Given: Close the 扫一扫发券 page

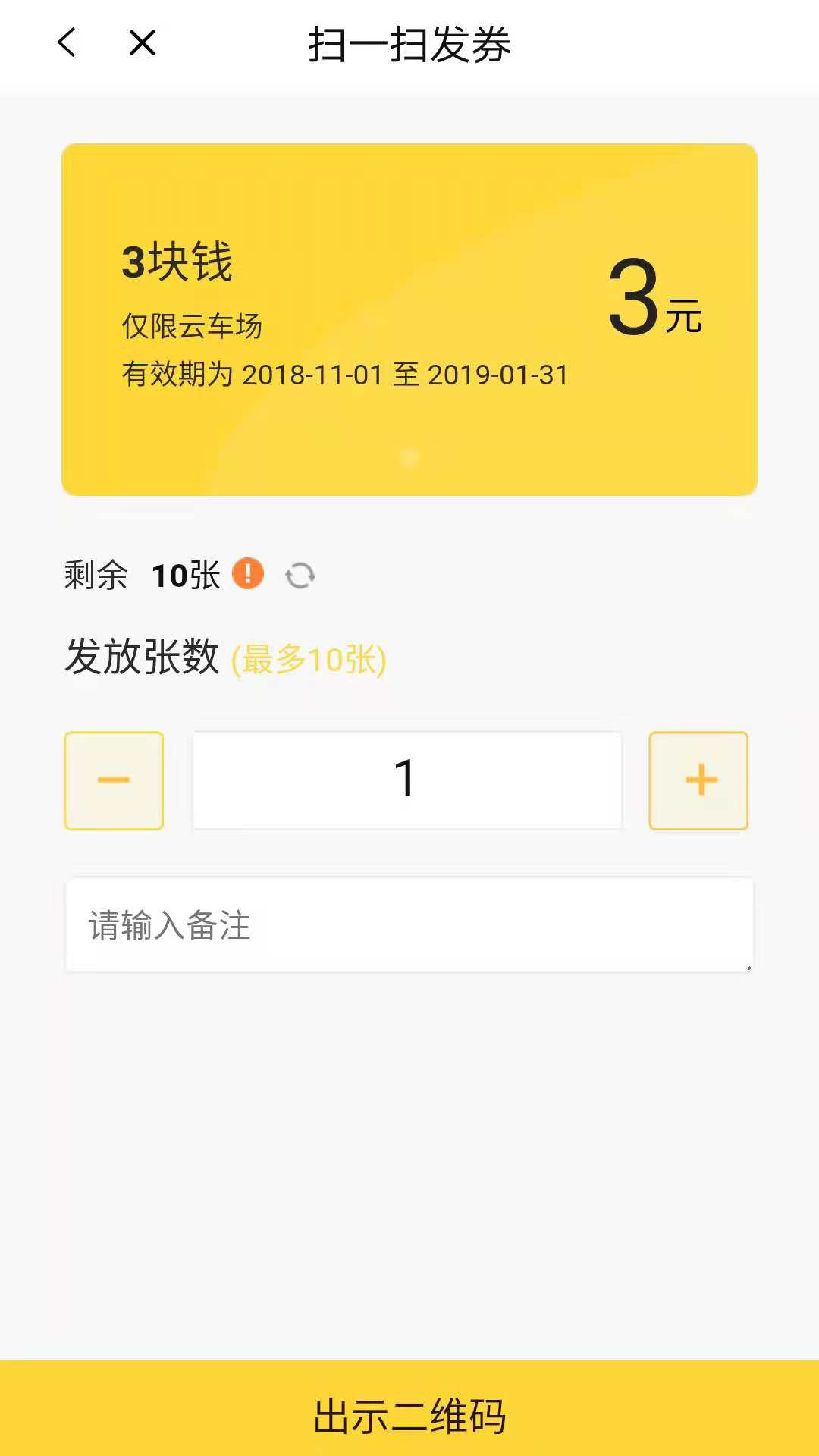Looking at the screenshot, I should 142,43.
